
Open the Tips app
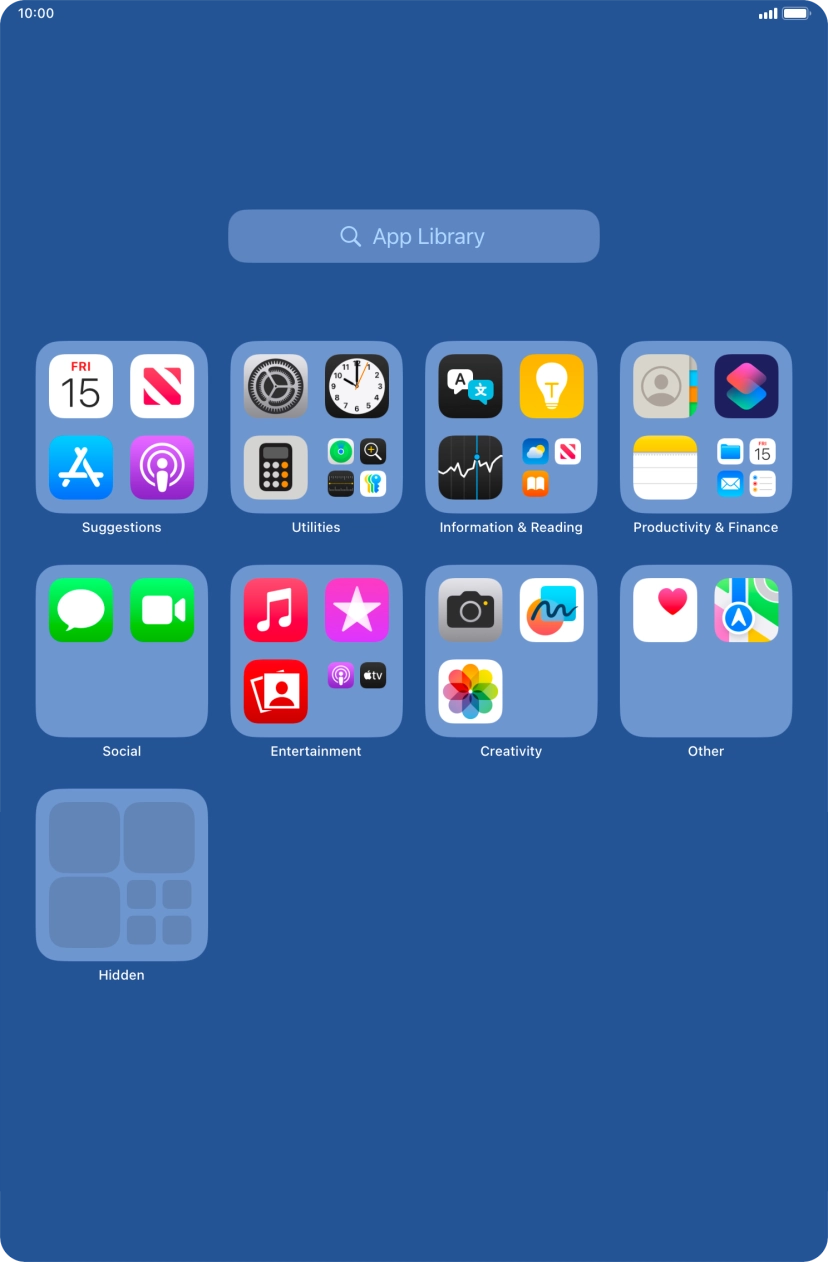[552, 387]
